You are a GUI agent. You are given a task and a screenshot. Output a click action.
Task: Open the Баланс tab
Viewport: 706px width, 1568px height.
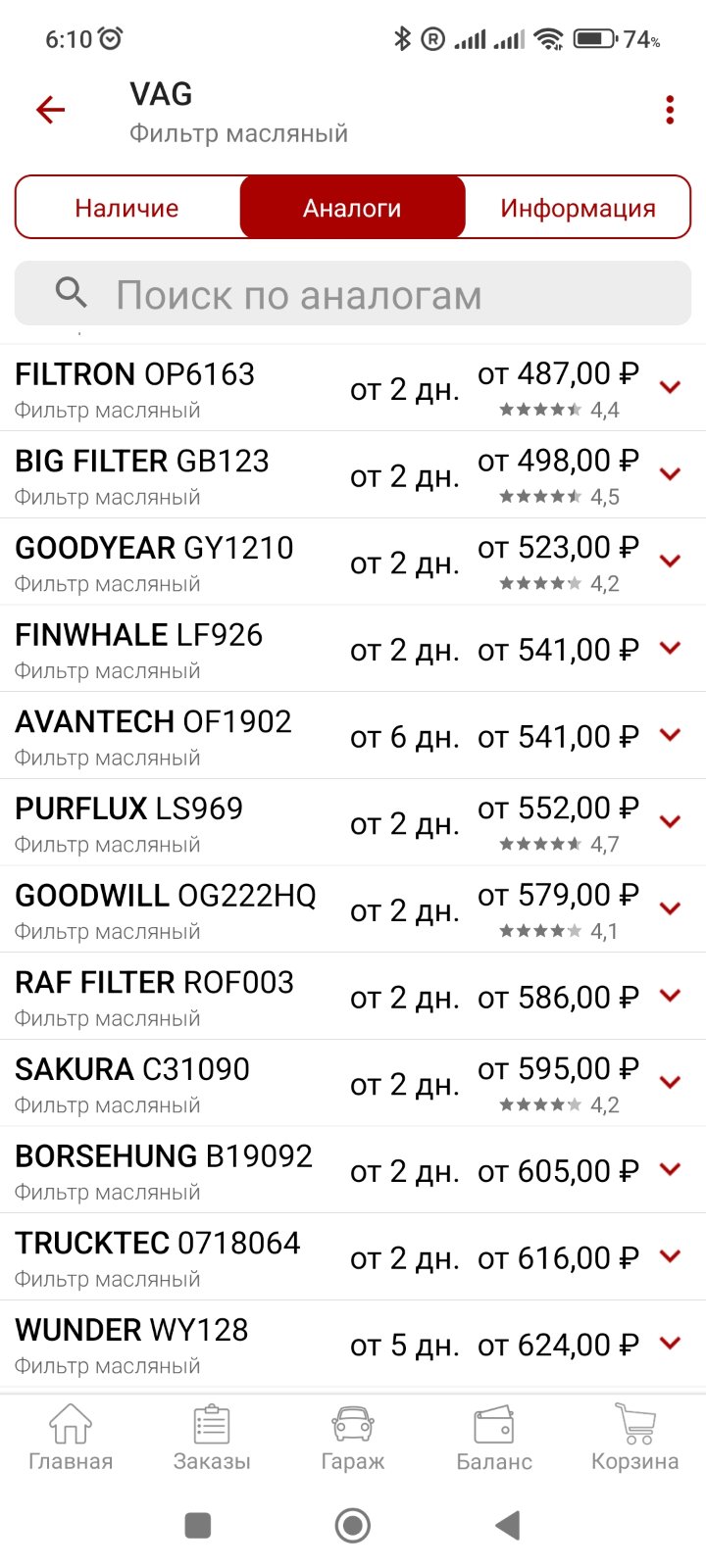coord(494,1437)
